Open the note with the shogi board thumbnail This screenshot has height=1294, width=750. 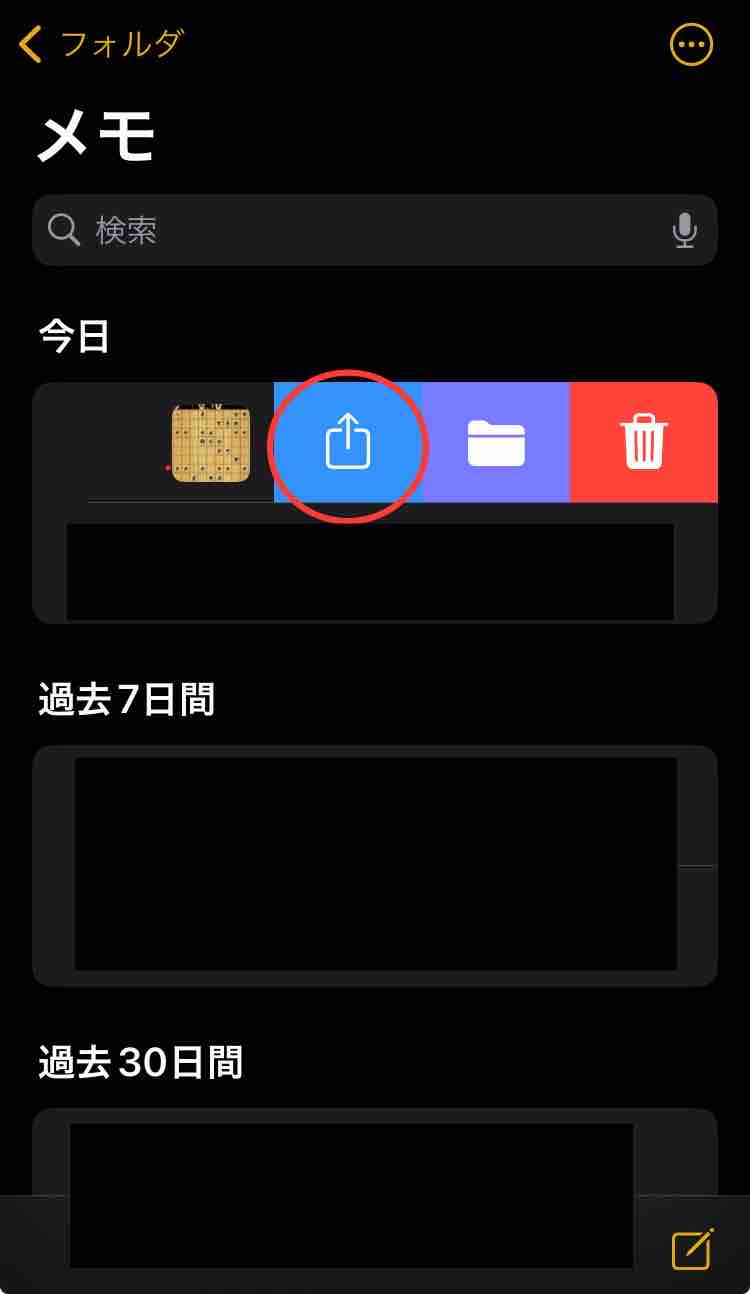click(210, 443)
